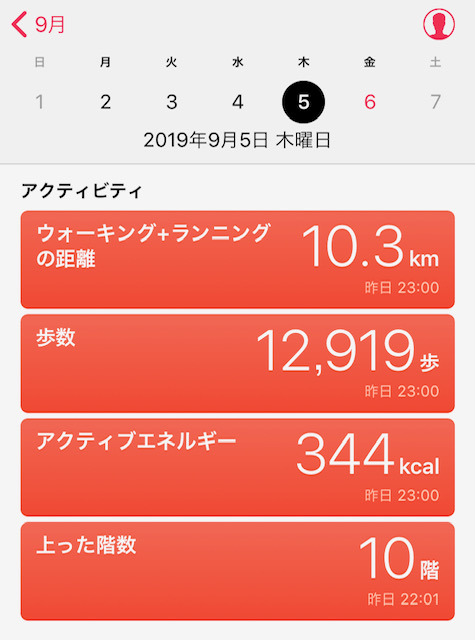475x640 pixels.
Task: Open the profile icon
Action: (x=439, y=24)
